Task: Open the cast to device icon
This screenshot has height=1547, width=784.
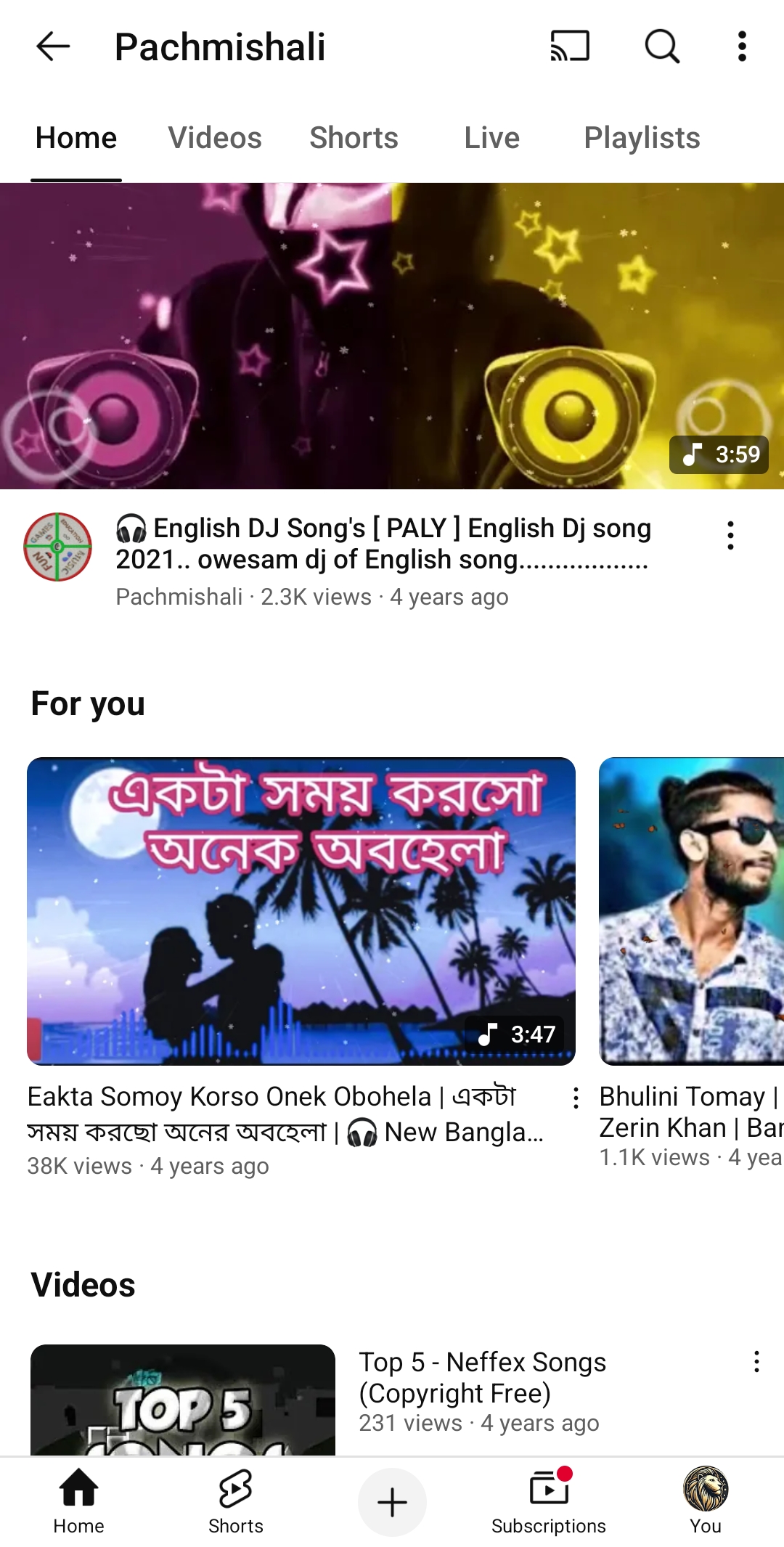Action: [x=570, y=46]
